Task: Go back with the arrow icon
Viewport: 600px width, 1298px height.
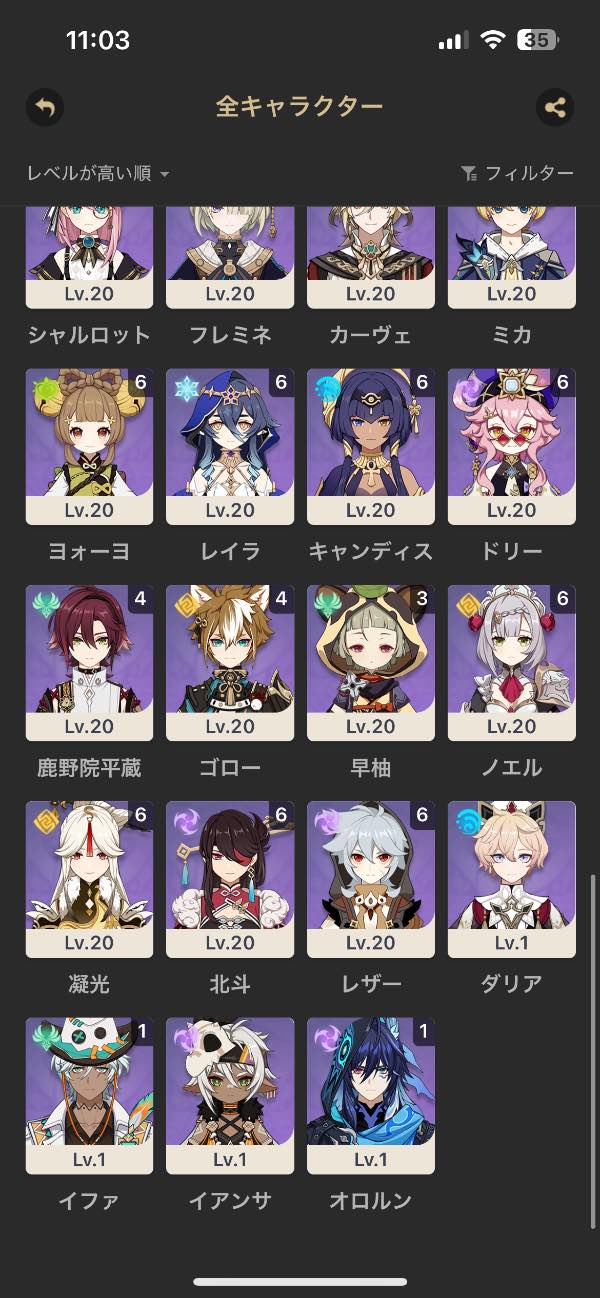Action: [45, 107]
